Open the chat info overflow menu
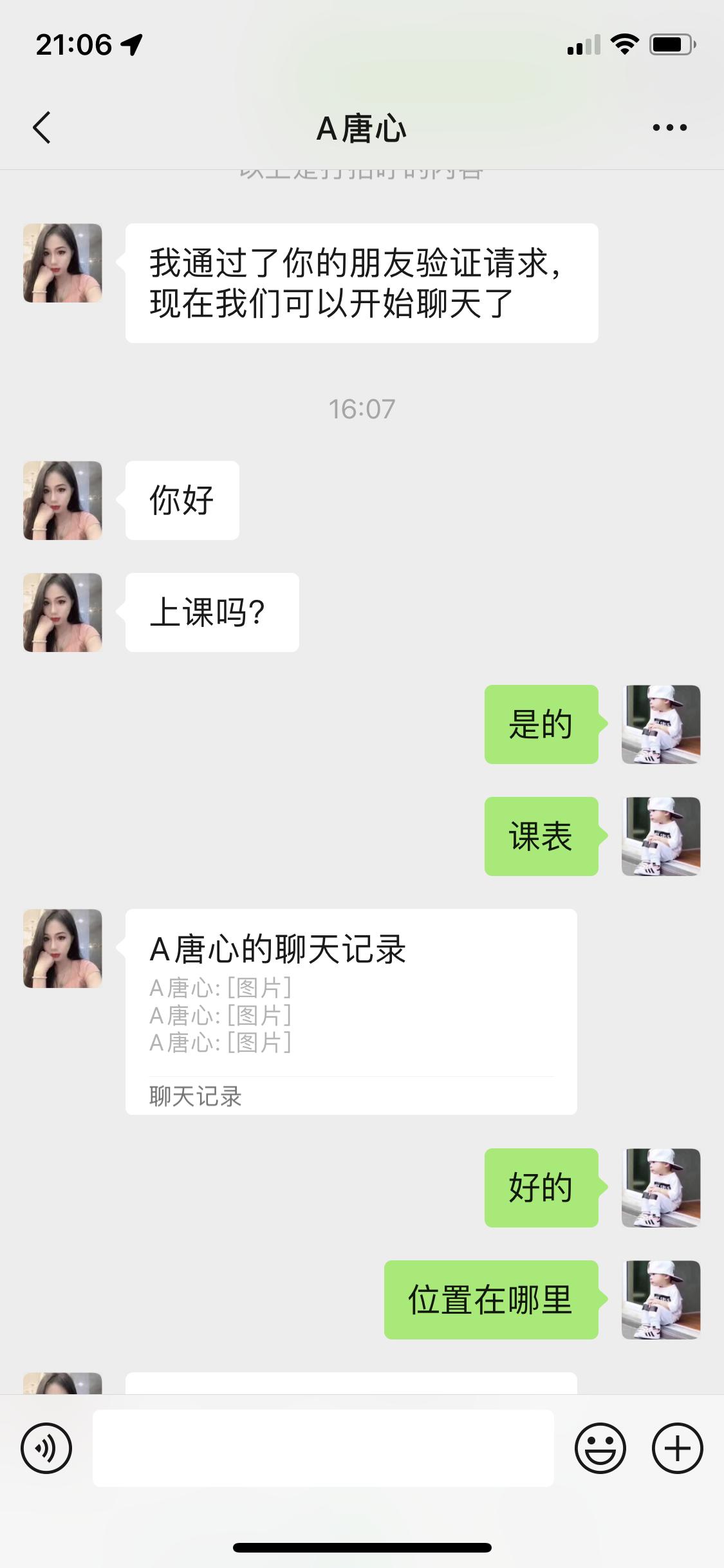The width and height of the screenshot is (724, 1568). [669, 127]
